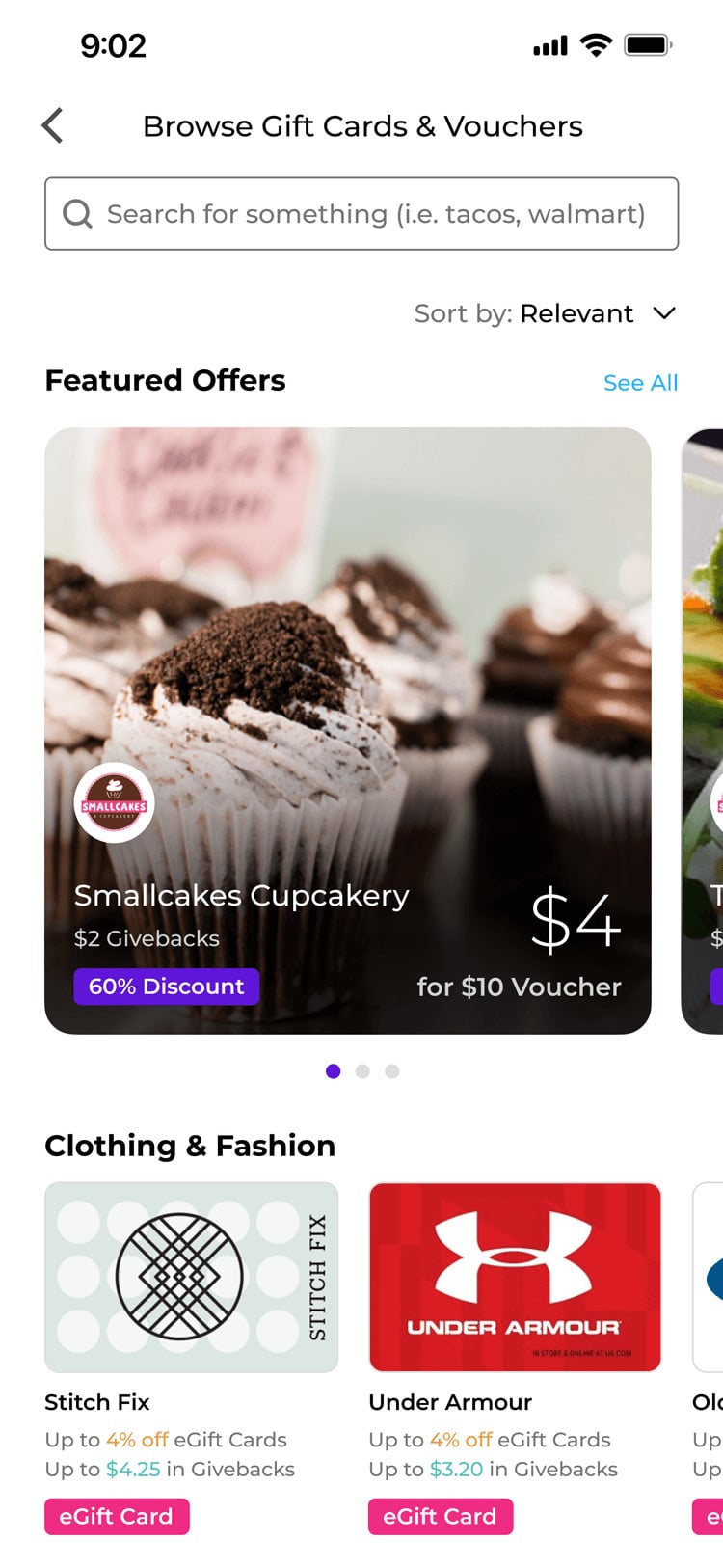
Task: Tap the search field for gift cards
Action: tap(361, 214)
